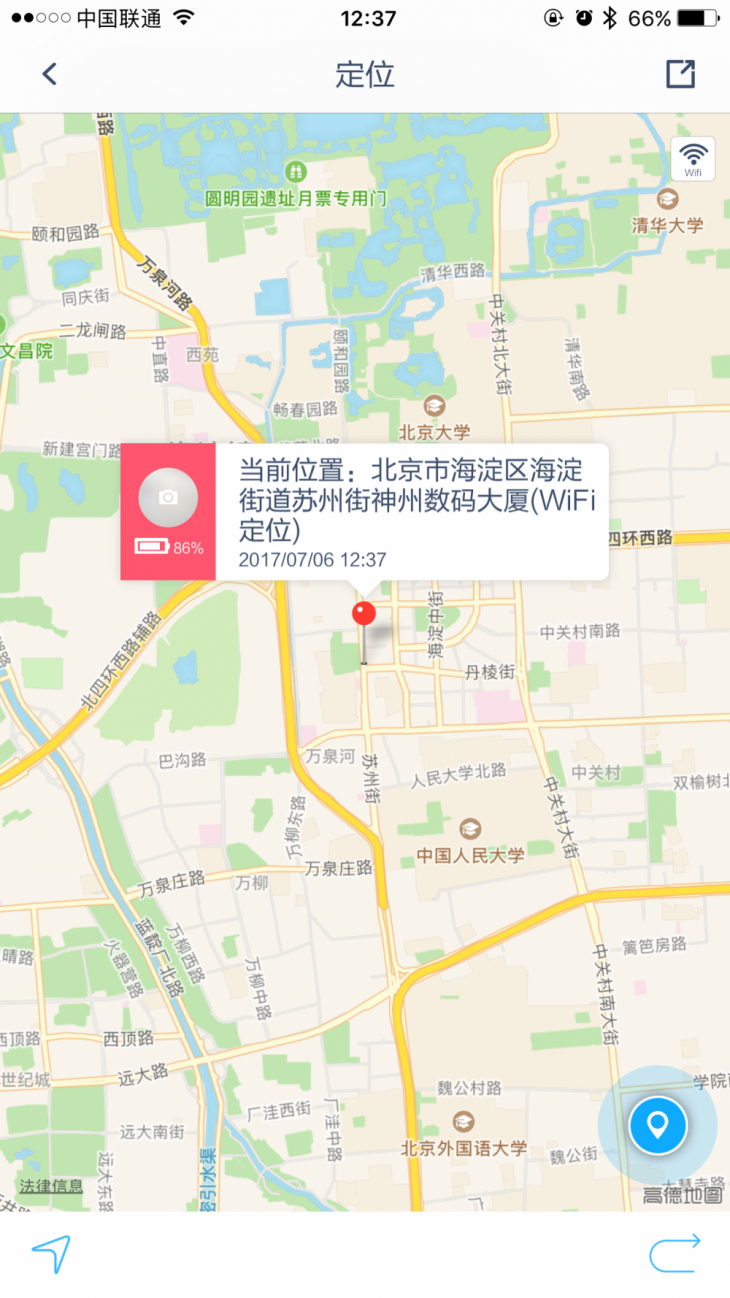The image size is (730, 1298).
Task: Tap the route arrow icon at bottom right
Action: click(675, 1254)
